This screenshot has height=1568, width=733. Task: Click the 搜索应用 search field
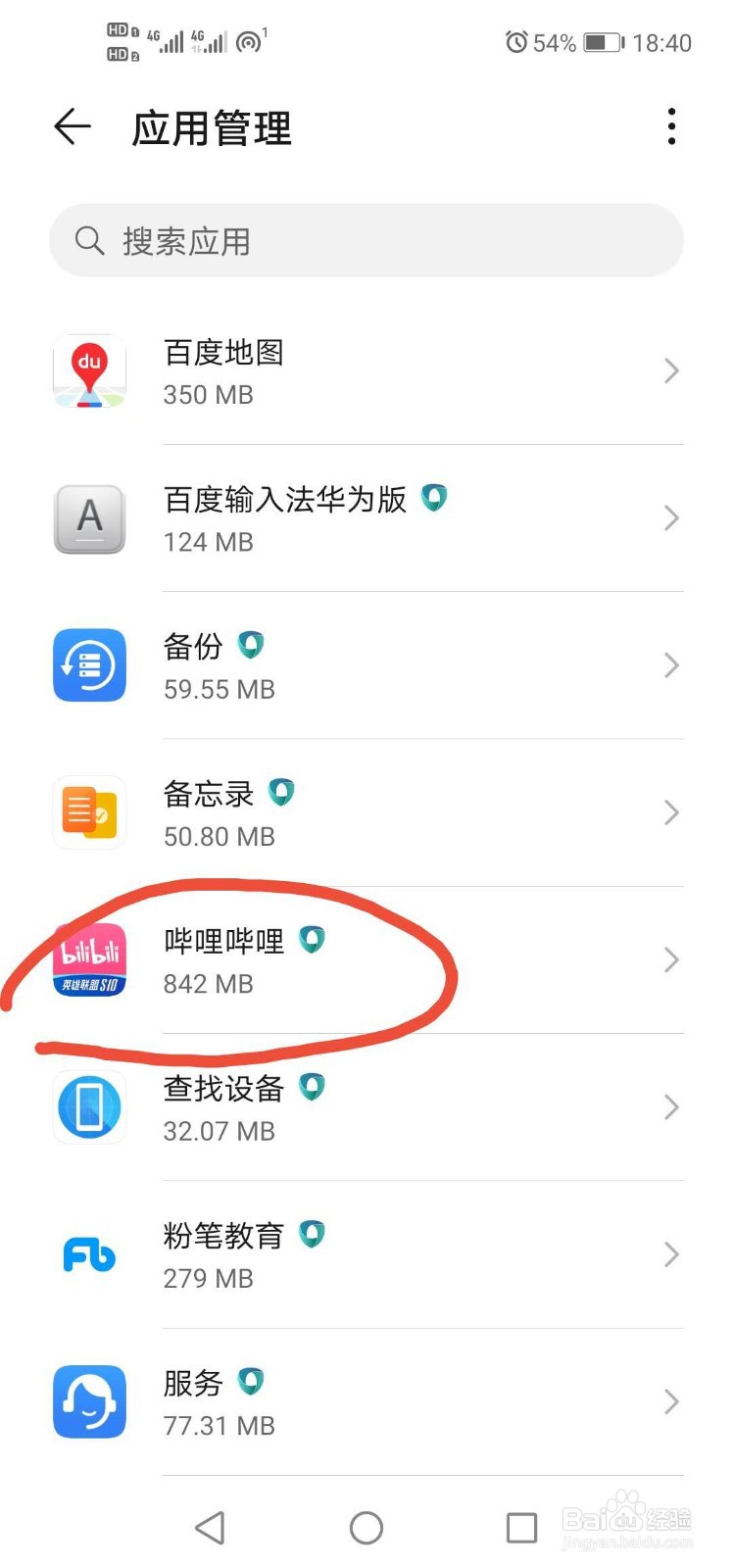[x=366, y=240]
